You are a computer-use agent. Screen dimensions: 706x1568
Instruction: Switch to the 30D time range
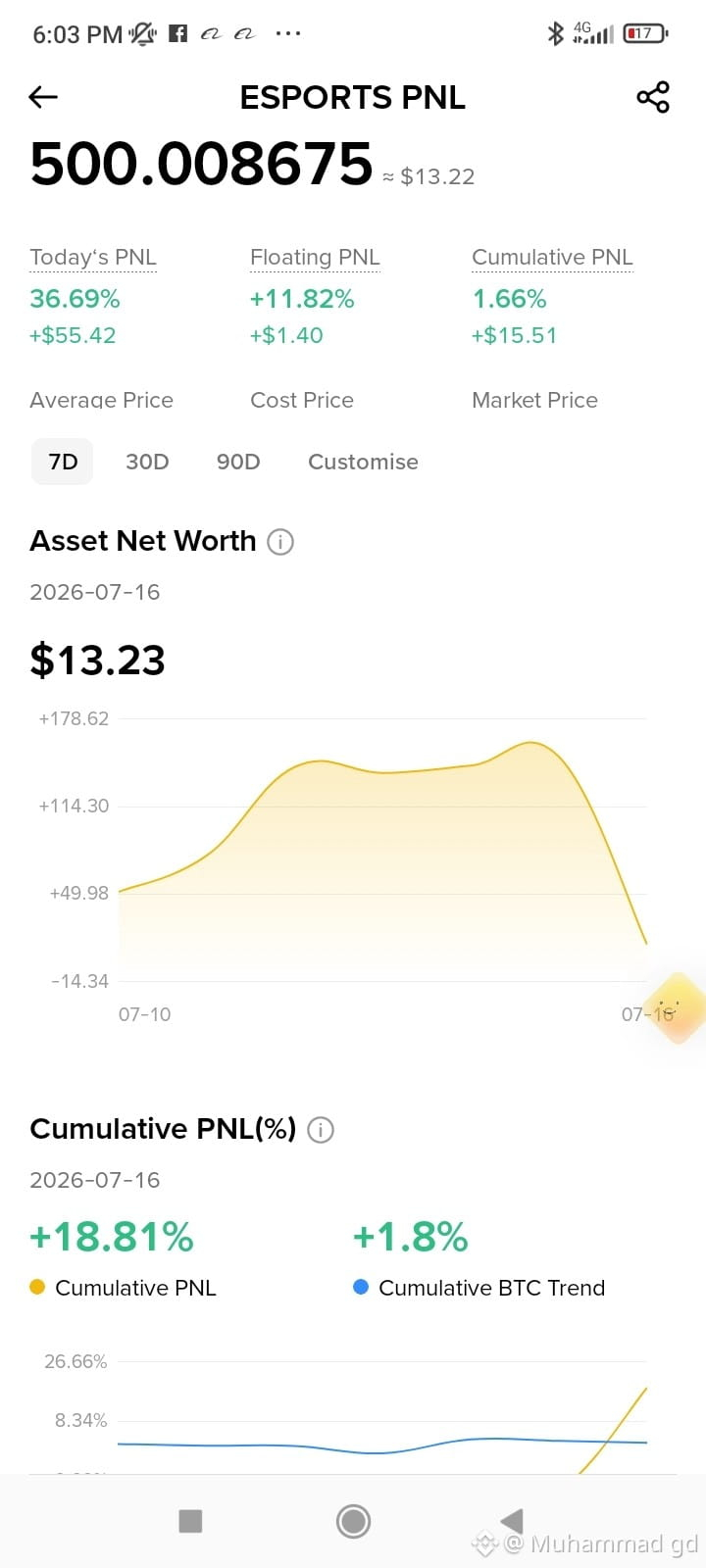pyautogui.click(x=147, y=462)
